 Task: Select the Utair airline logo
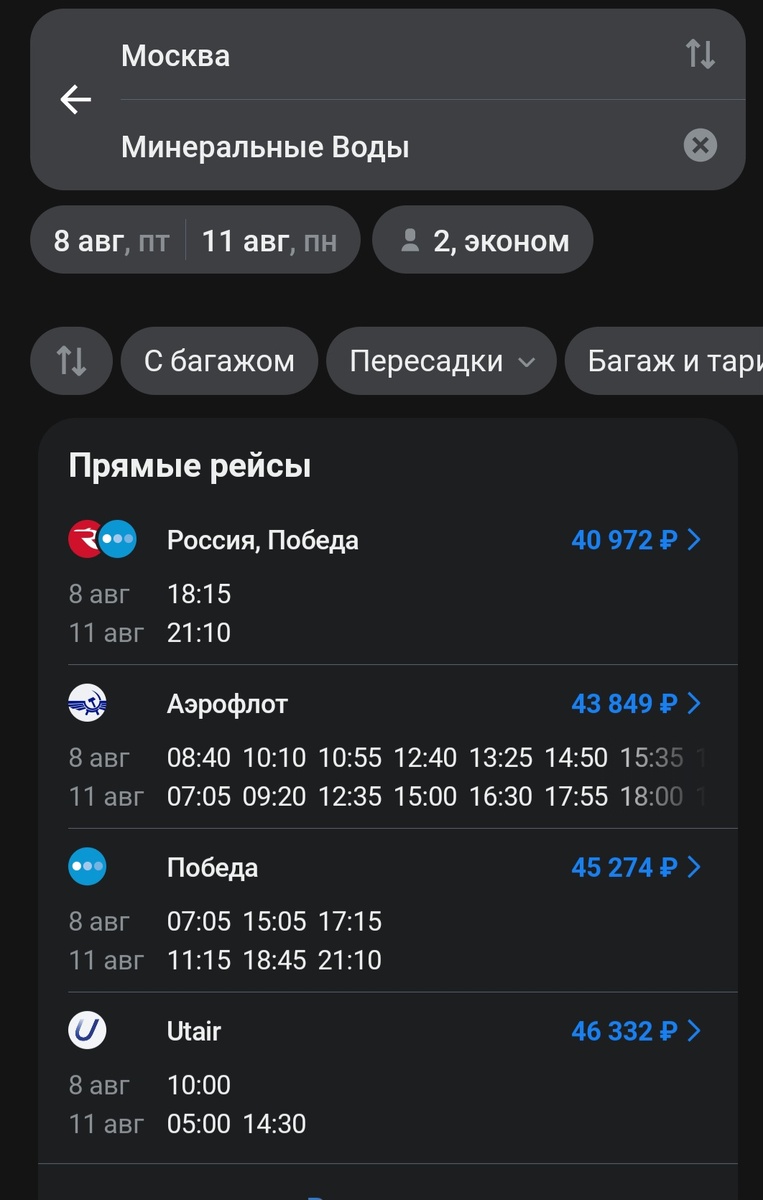point(87,1030)
